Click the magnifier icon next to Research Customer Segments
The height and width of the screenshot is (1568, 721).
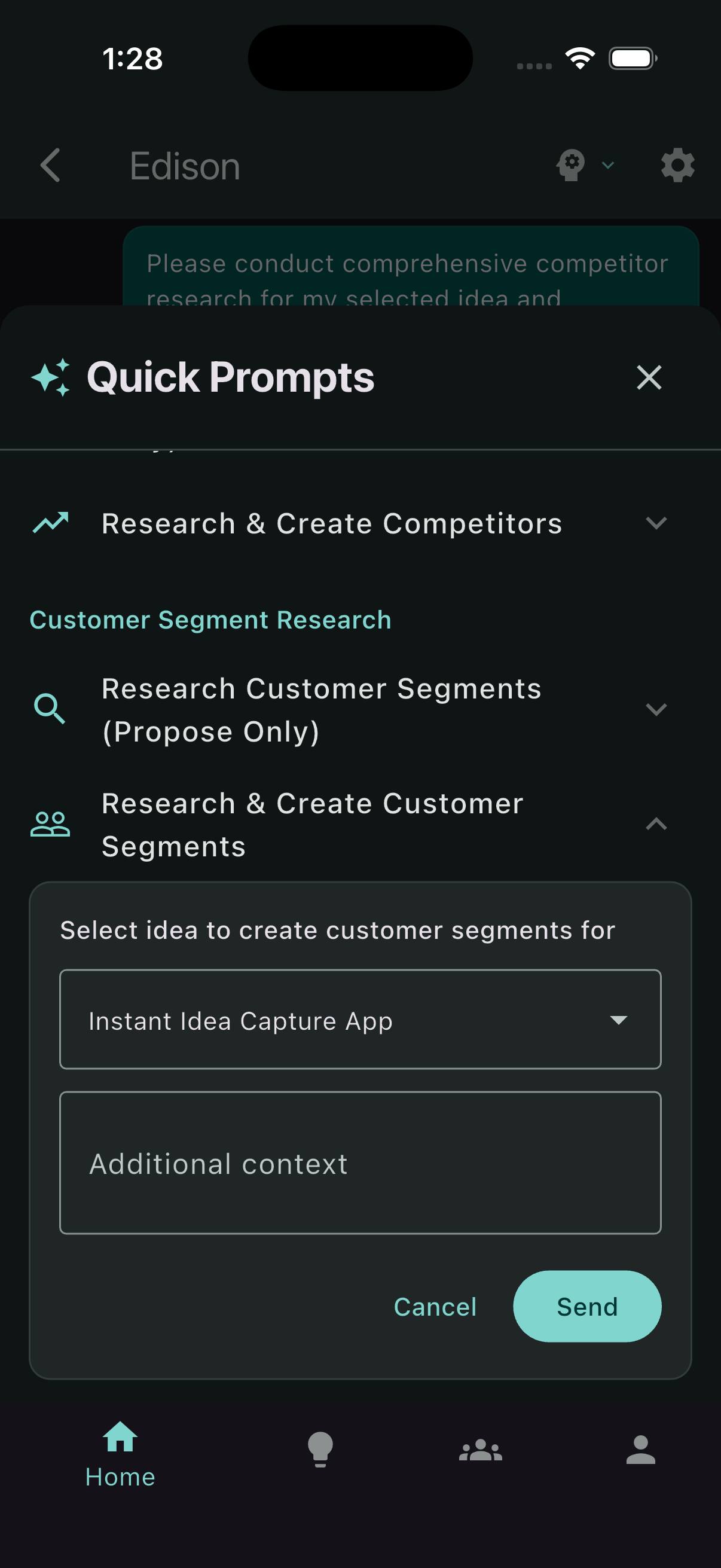(49, 708)
